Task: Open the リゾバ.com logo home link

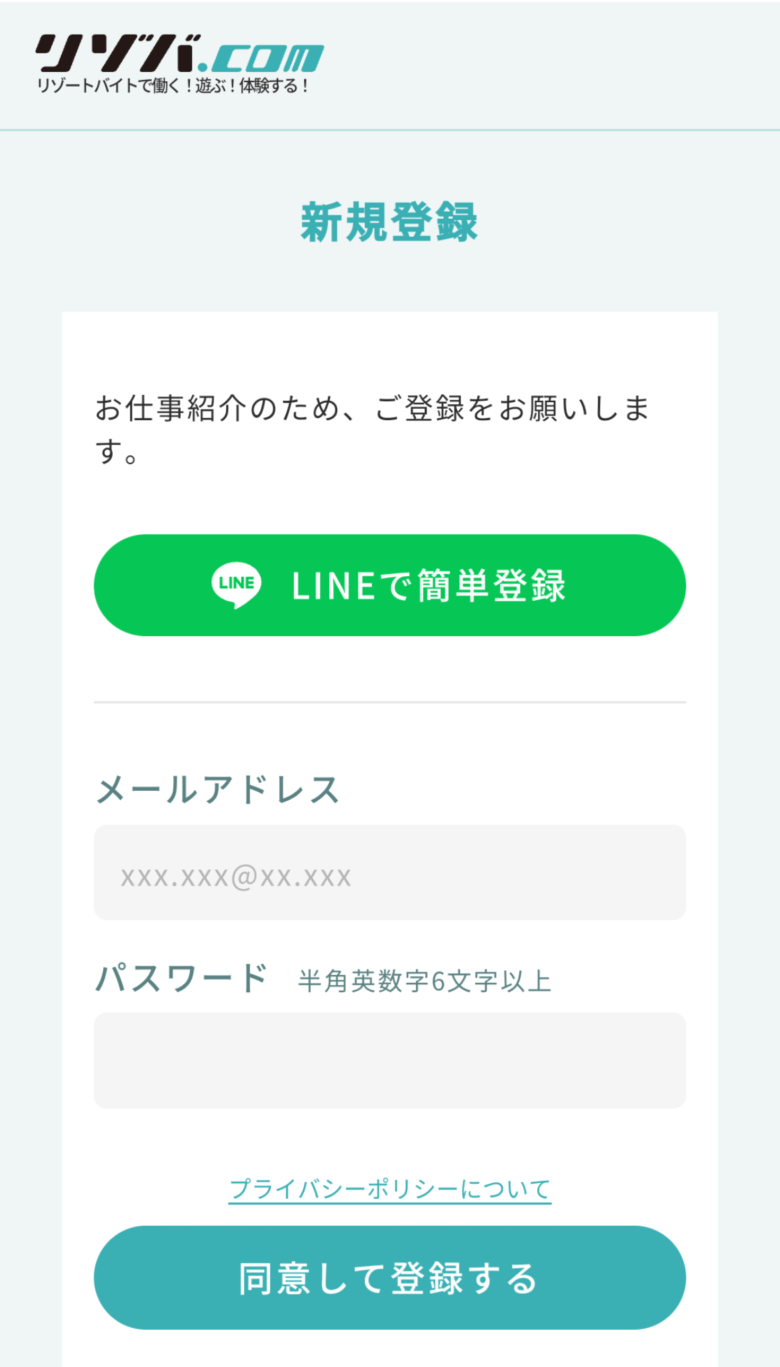Action: point(179,65)
